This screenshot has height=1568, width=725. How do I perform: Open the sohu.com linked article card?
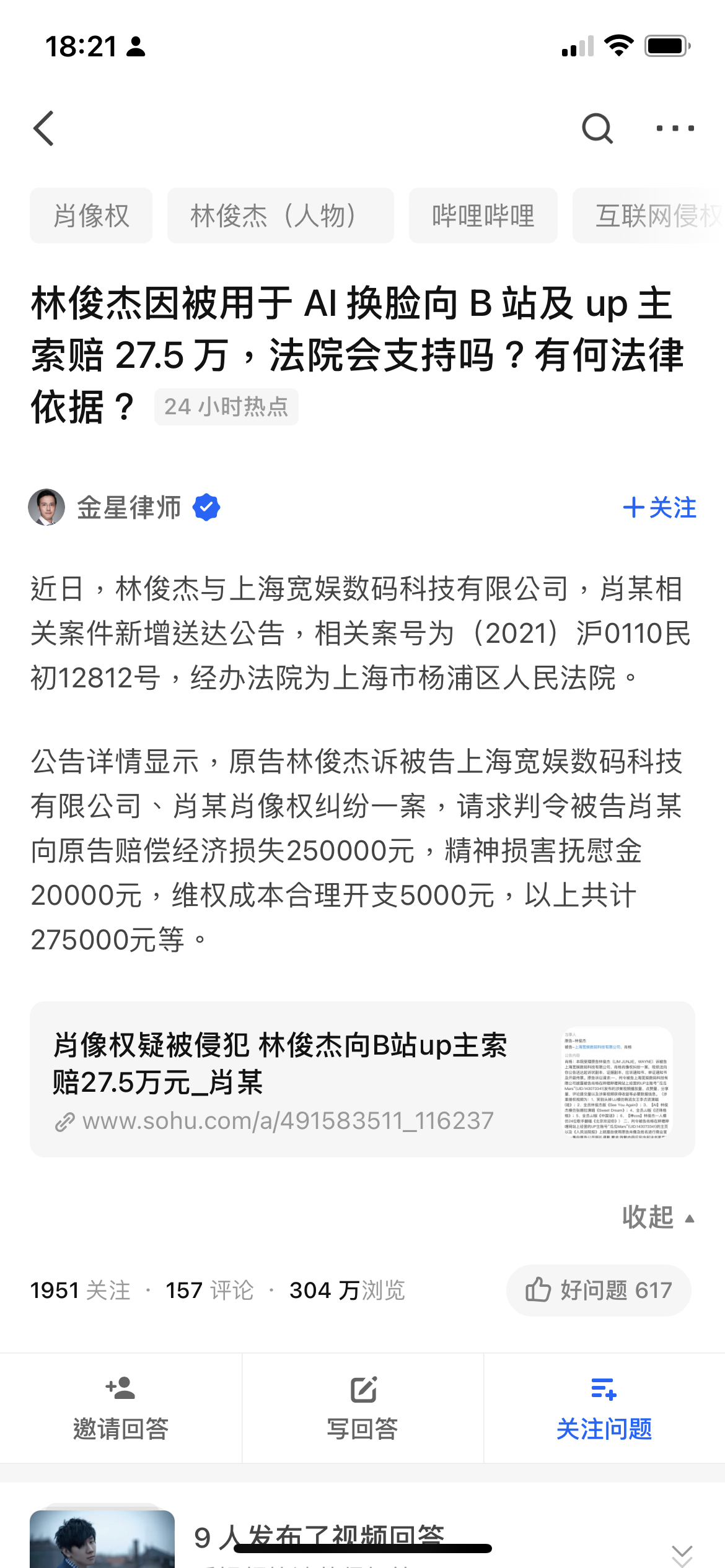tap(362, 1079)
